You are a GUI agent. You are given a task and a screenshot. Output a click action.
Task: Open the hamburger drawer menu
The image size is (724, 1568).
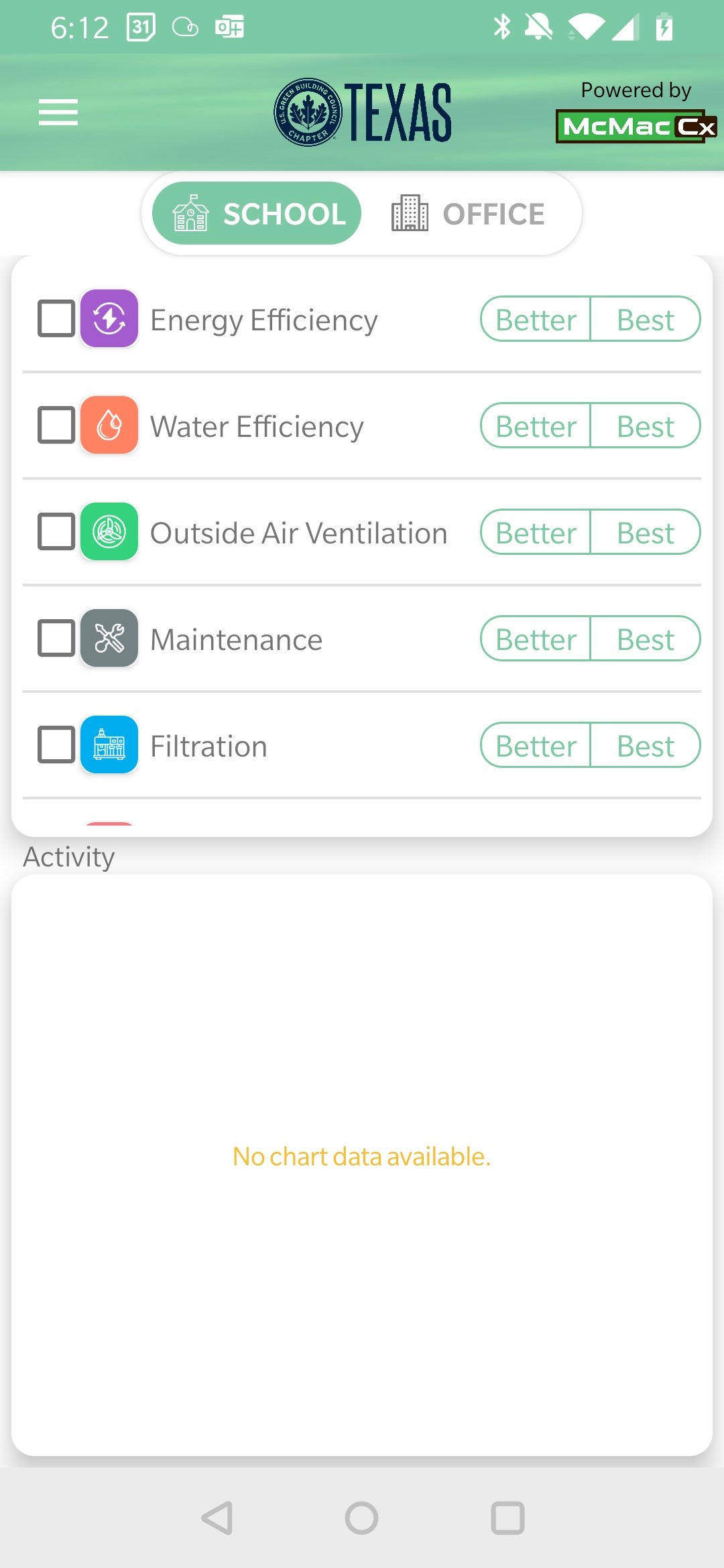(58, 112)
